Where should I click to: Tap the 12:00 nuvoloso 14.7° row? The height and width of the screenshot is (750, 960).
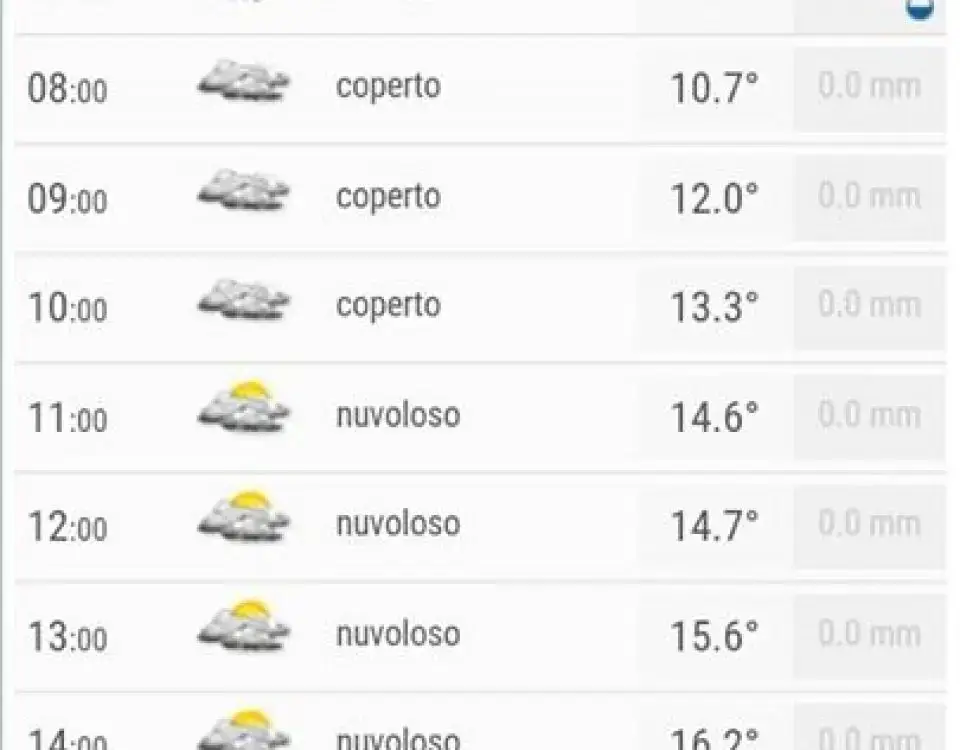pos(480,525)
